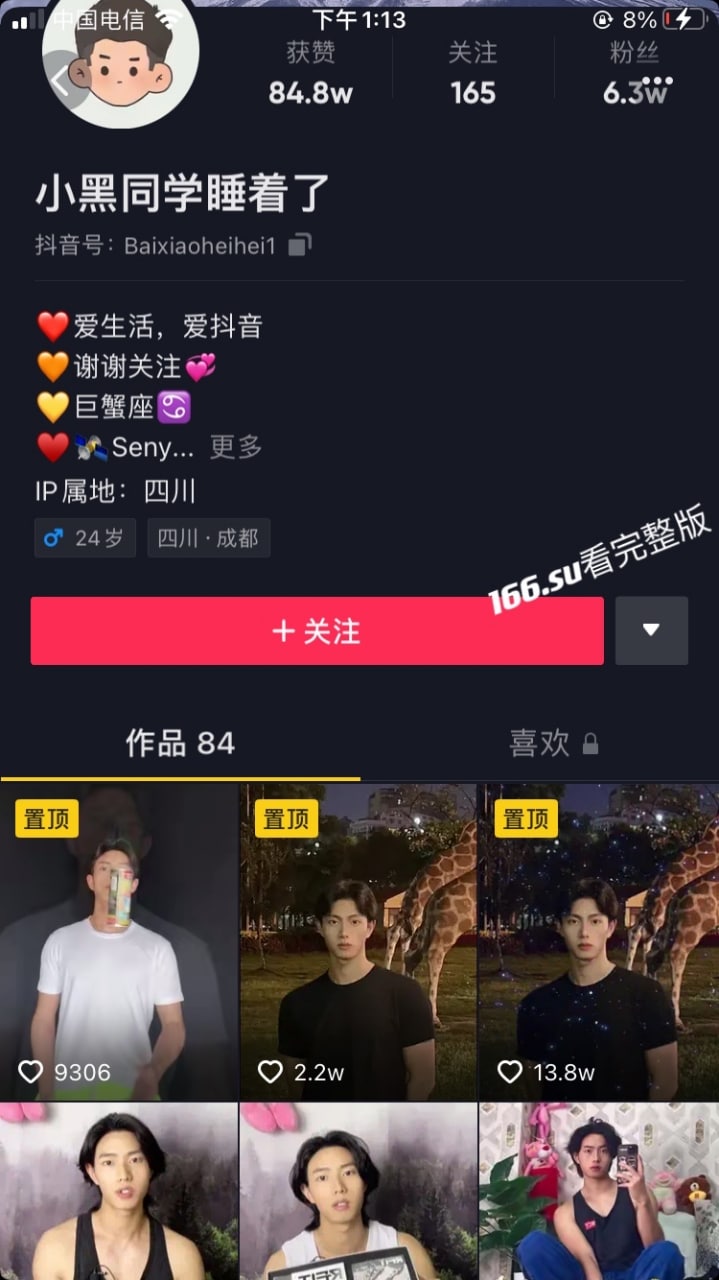719x1280 pixels.
Task: Go back using the top-left arrow
Action: point(60,81)
